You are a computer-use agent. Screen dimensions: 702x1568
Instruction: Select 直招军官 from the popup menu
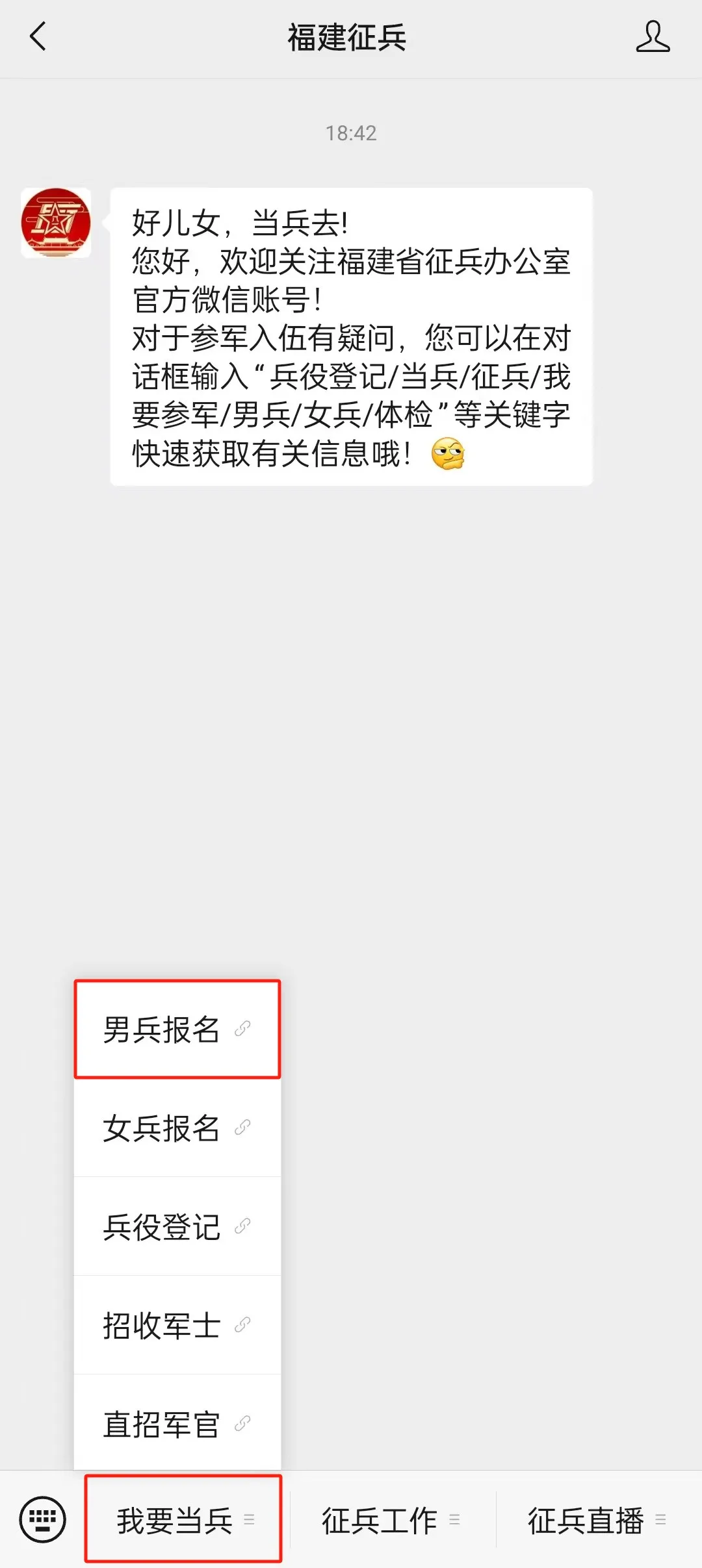[x=161, y=1423]
